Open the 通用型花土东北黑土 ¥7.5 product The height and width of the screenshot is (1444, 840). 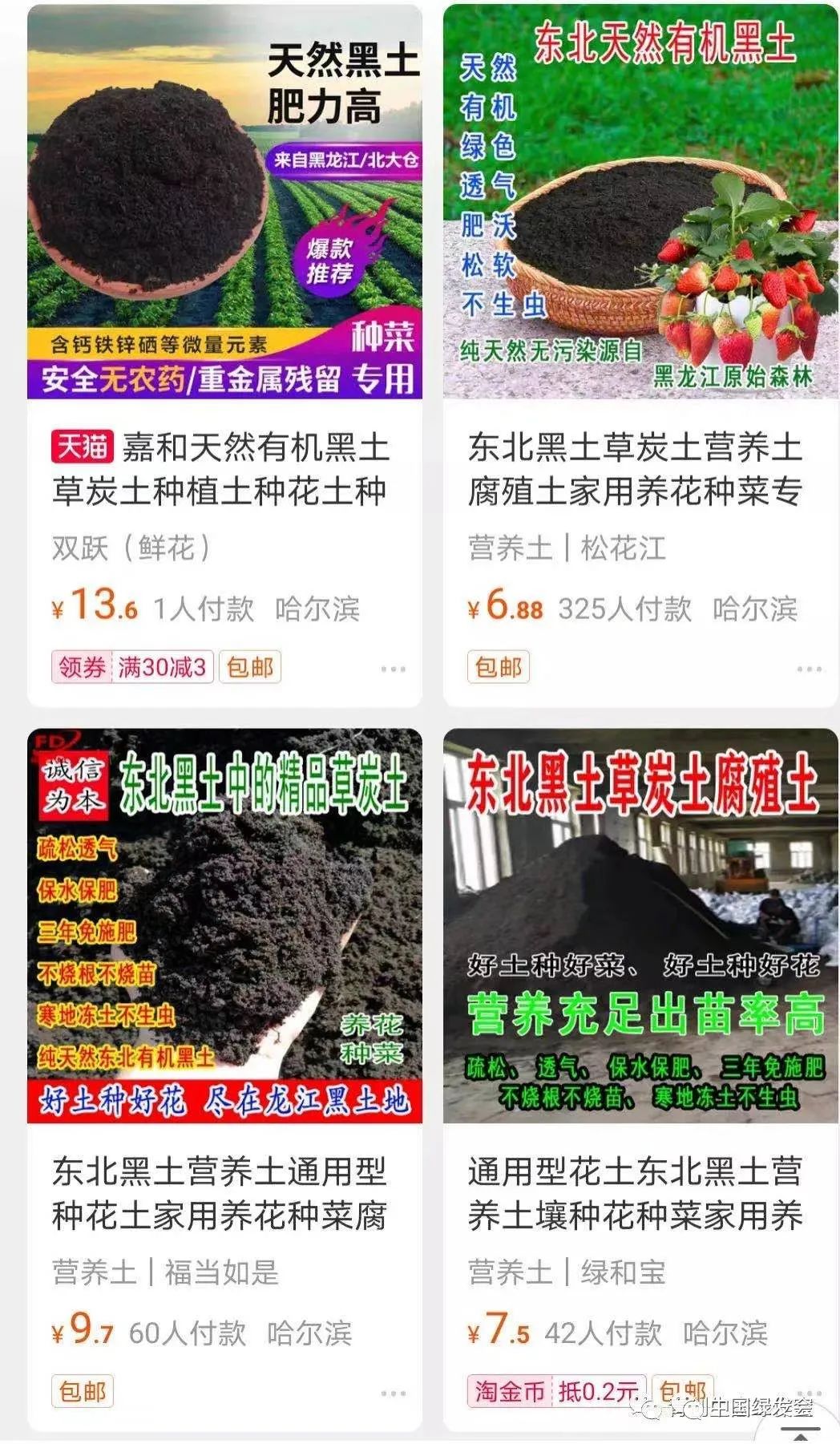pyautogui.click(x=640, y=1193)
